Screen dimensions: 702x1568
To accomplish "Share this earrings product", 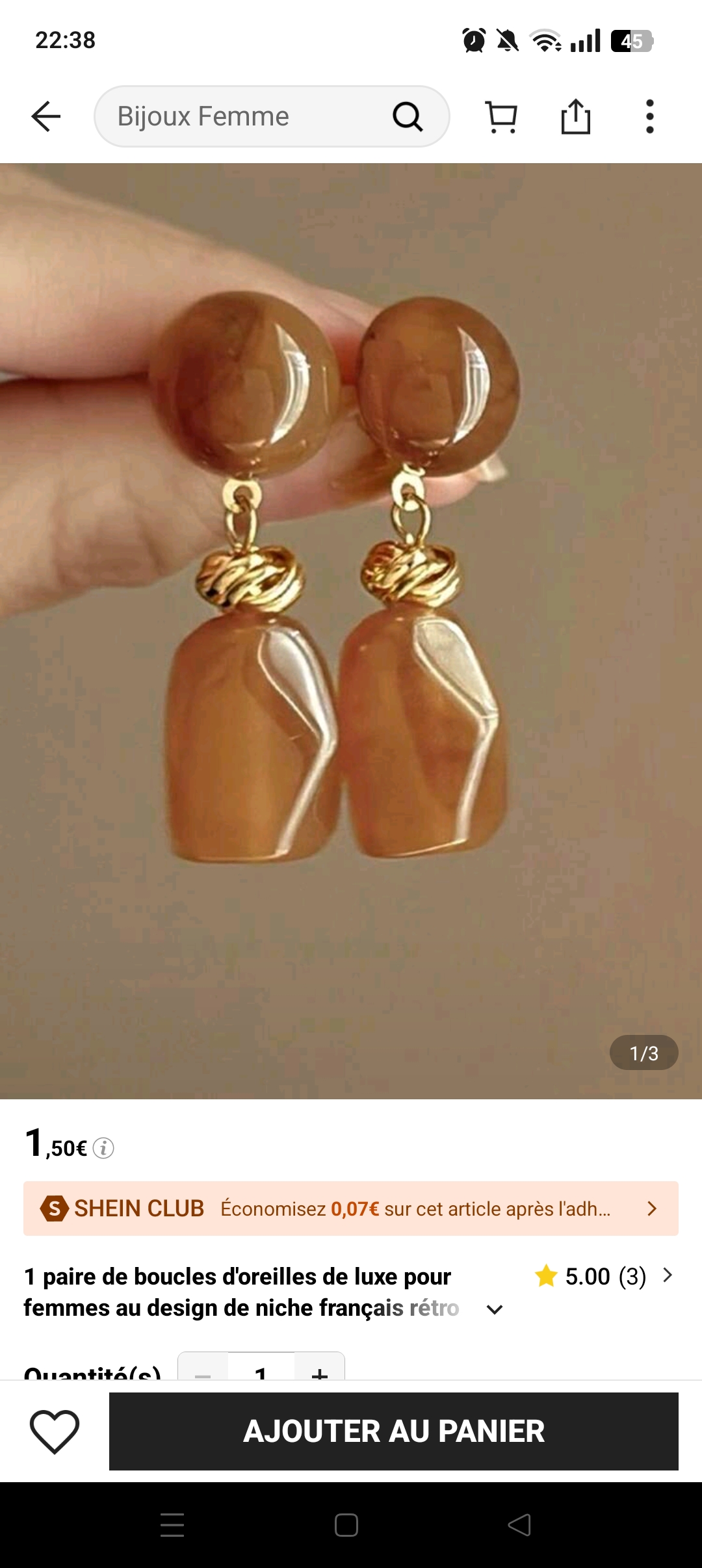I will click(x=576, y=117).
